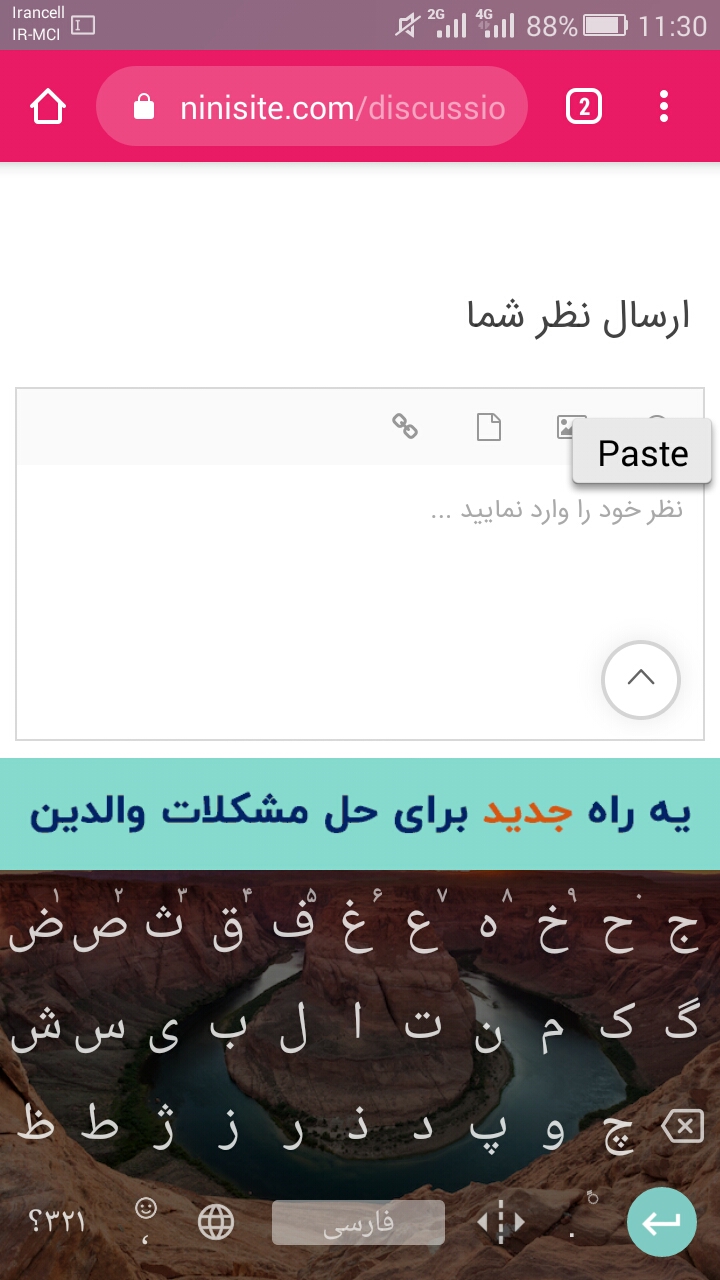Jump back to top with the arrow button
The width and height of the screenshot is (720, 1280).
coord(640,679)
